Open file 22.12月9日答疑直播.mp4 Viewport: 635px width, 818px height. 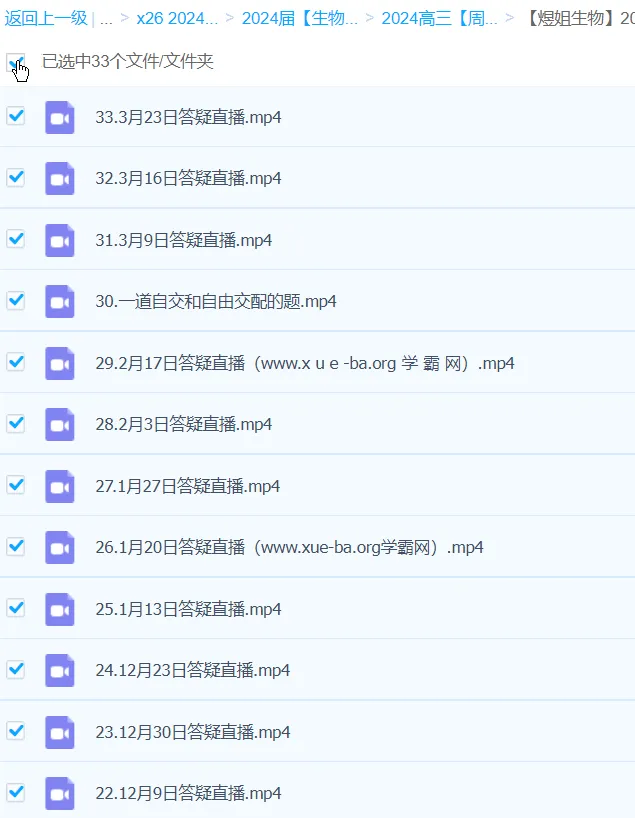[x=188, y=793]
